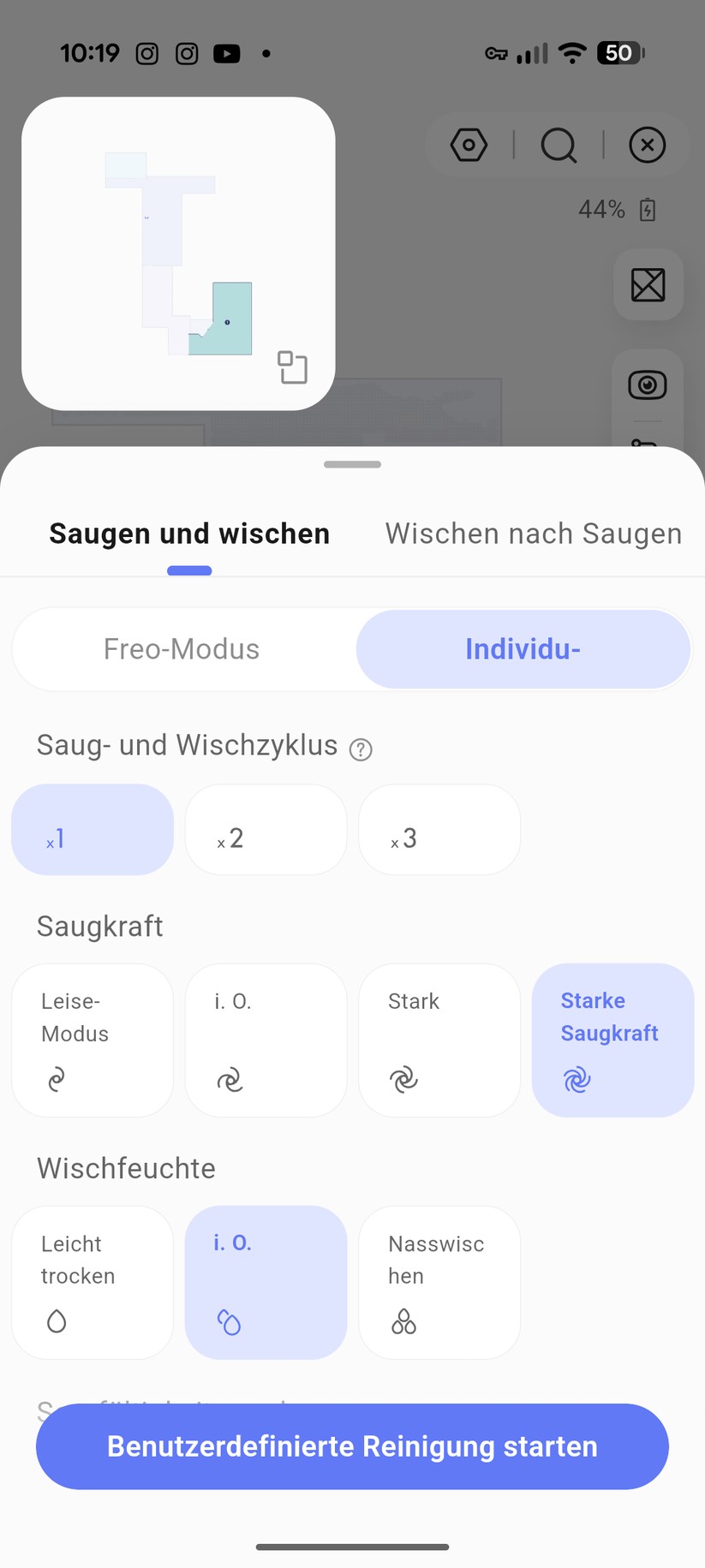The width and height of the screenshot is (705, 1568).
Task: Switch to Freo-Modus
Action: point(181,649)
